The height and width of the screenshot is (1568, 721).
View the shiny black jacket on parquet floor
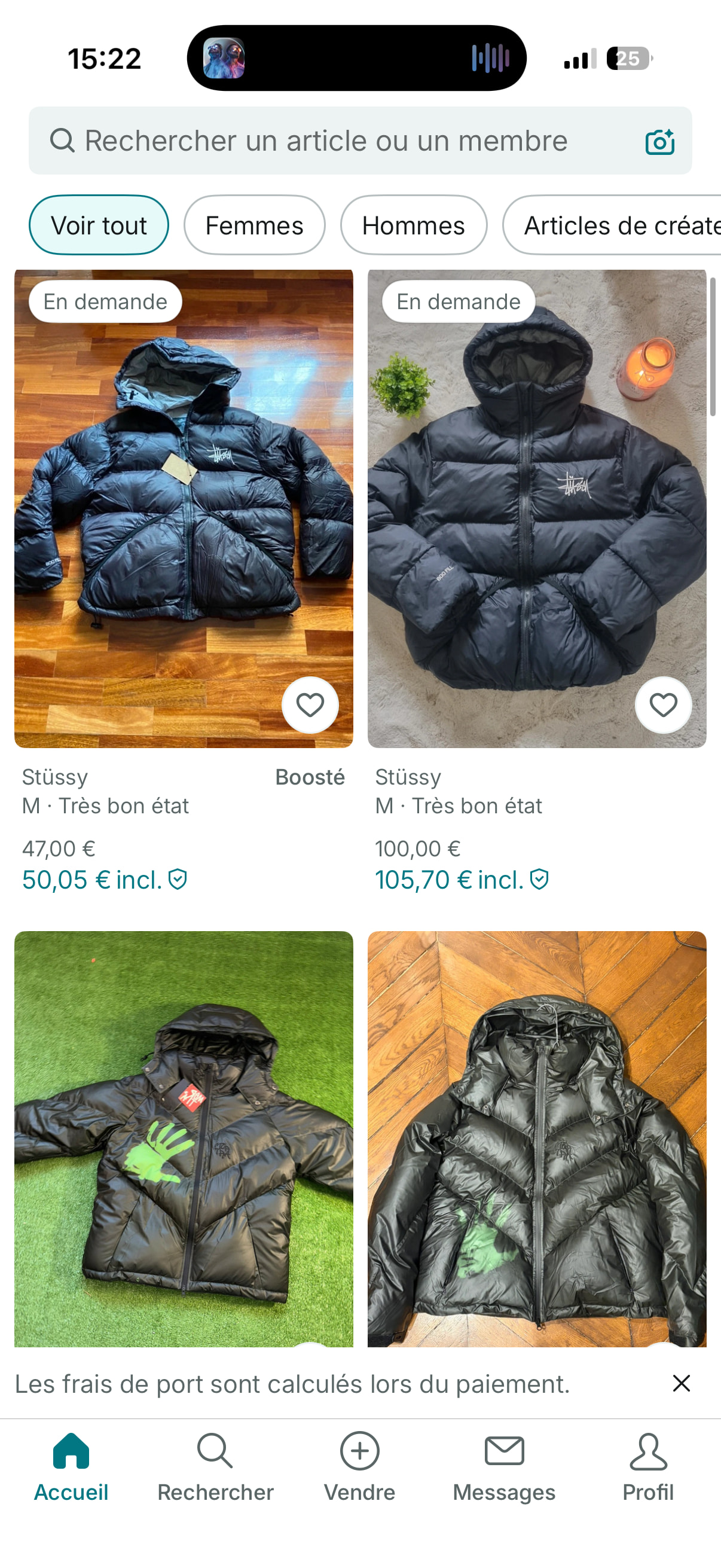tap(537, 1138)
